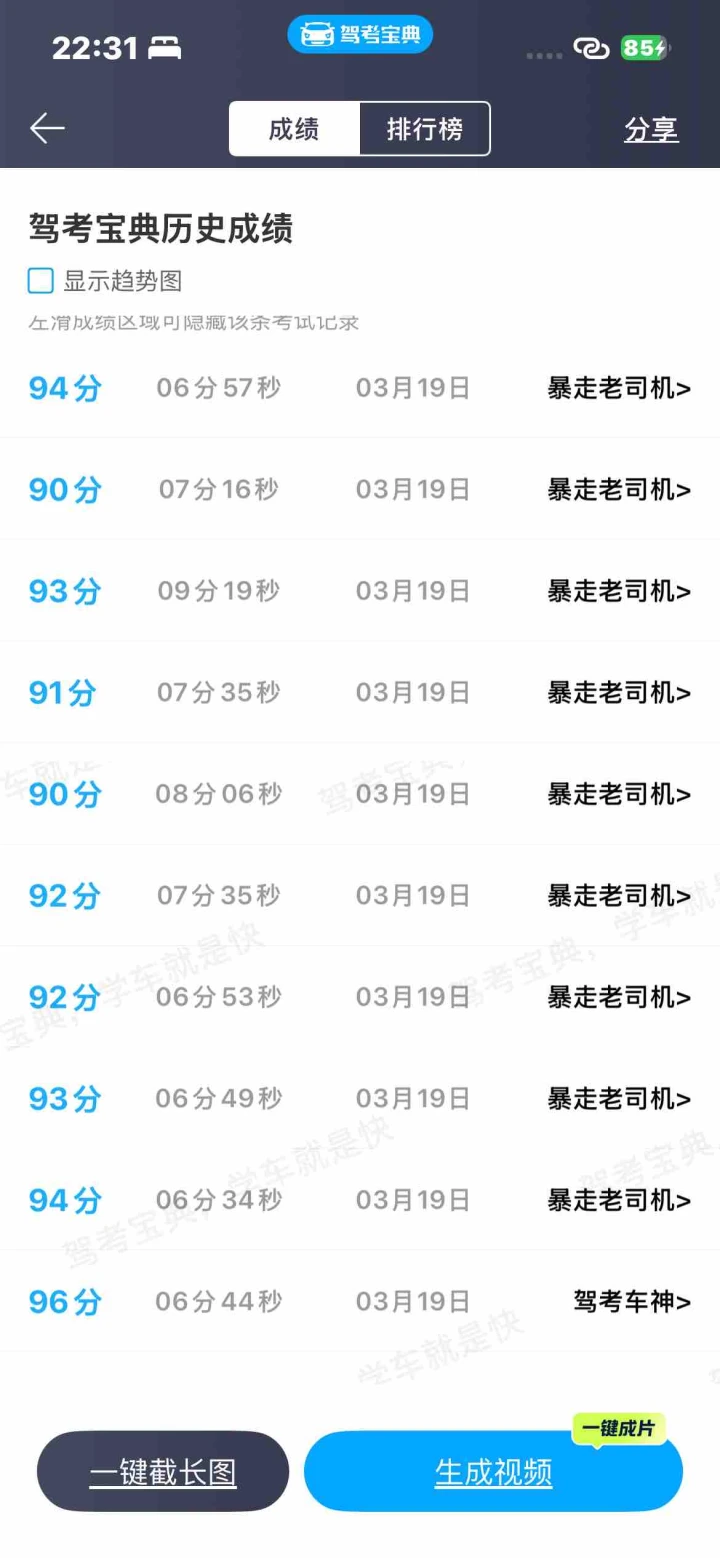Switch to the 排行榜 tab

425,129
